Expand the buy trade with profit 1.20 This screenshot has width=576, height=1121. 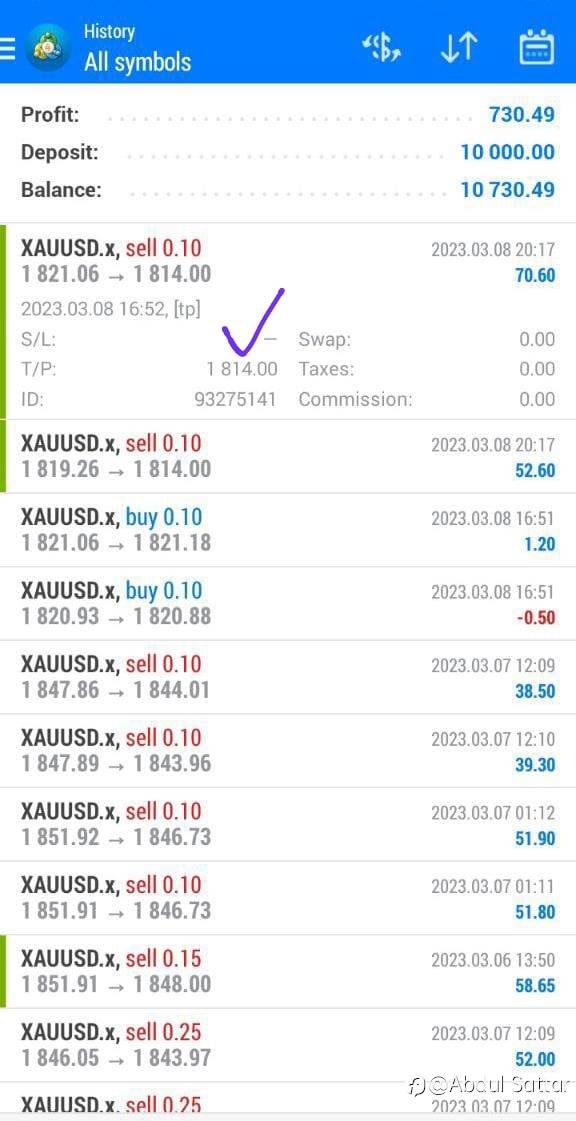click(x=288, y=530)
